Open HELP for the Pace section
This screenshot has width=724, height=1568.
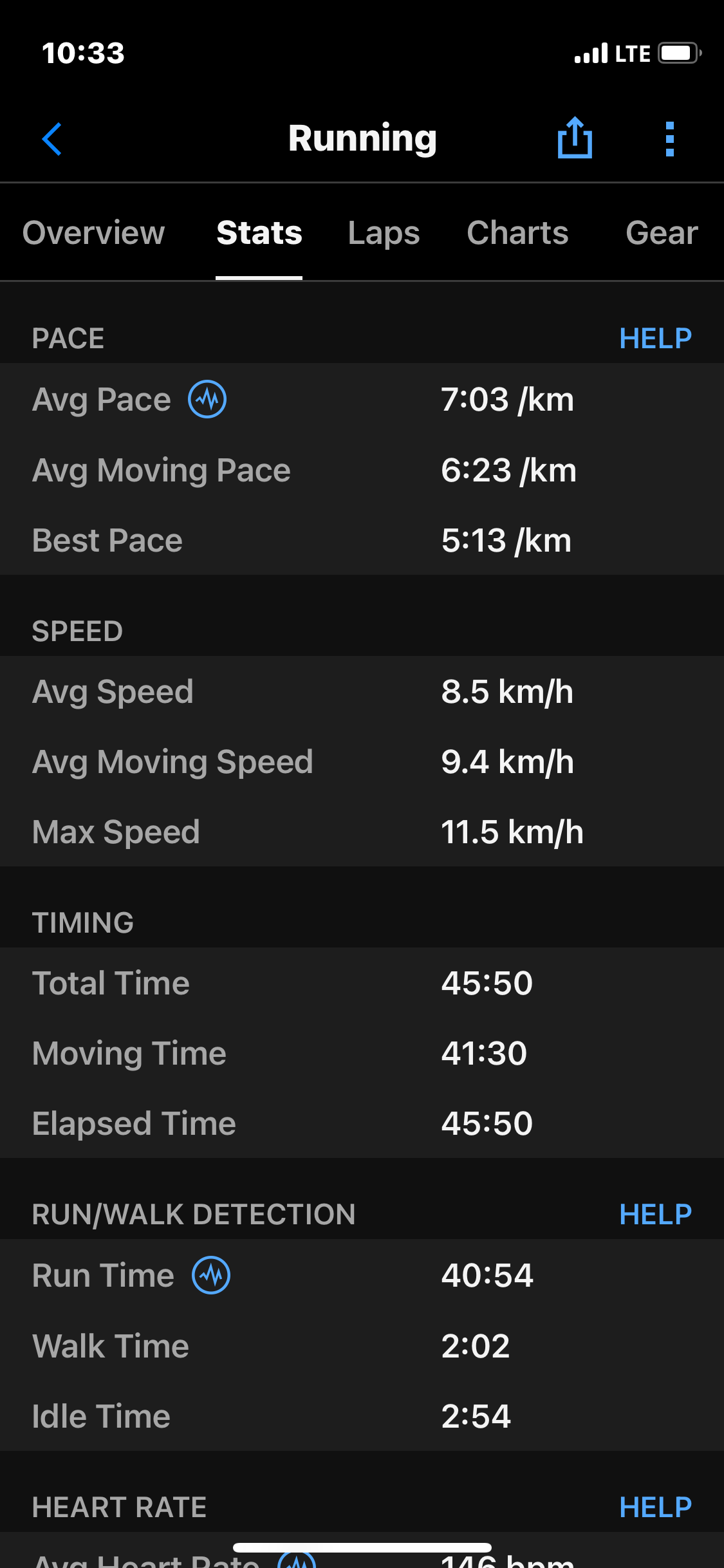coord(655,338)
